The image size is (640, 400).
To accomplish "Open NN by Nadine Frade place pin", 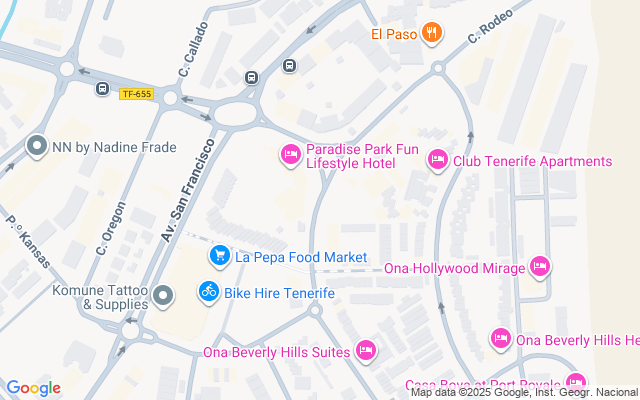I will click(37, 147).
